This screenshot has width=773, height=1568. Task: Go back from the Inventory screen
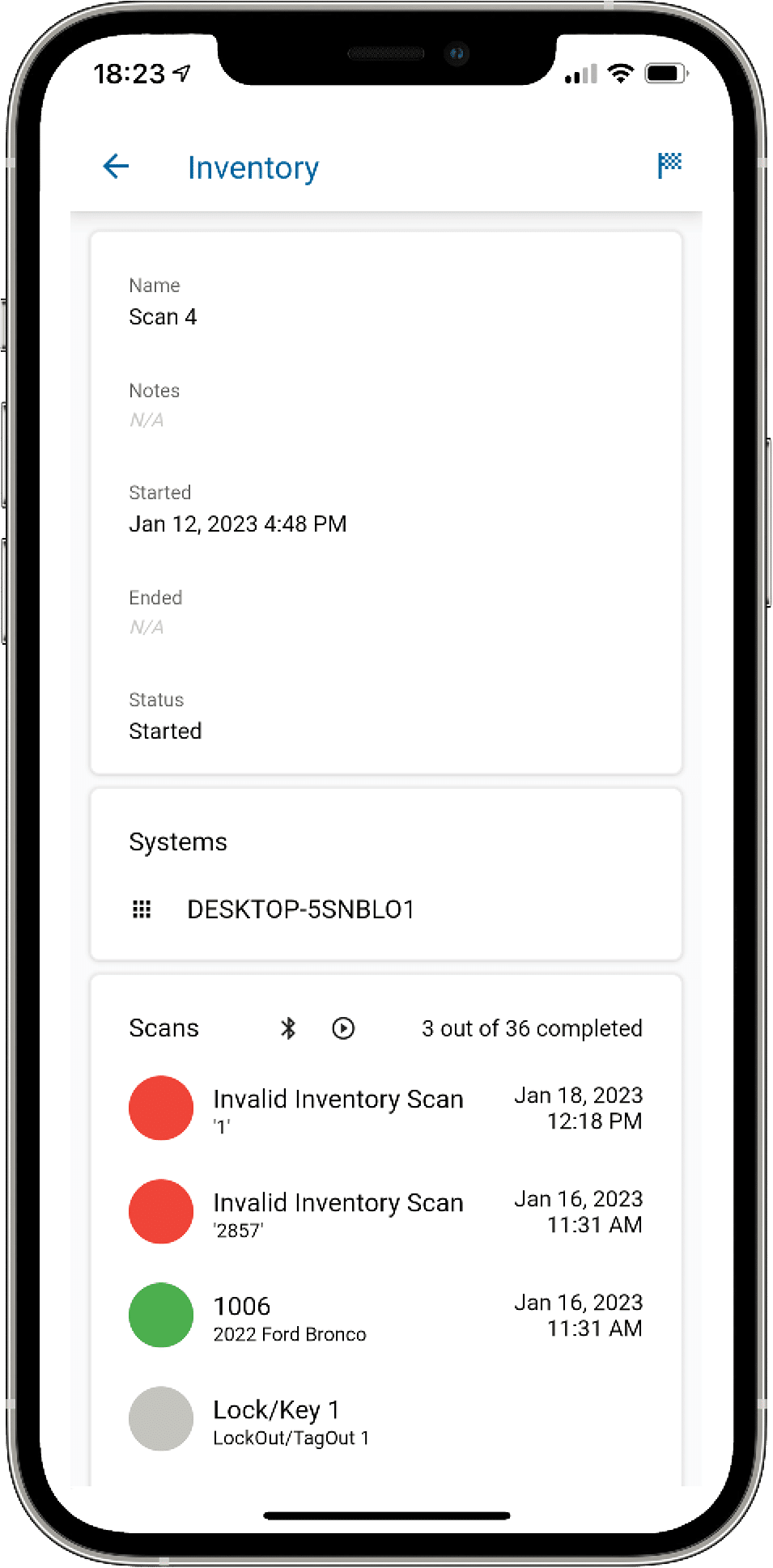click(117, 167)
